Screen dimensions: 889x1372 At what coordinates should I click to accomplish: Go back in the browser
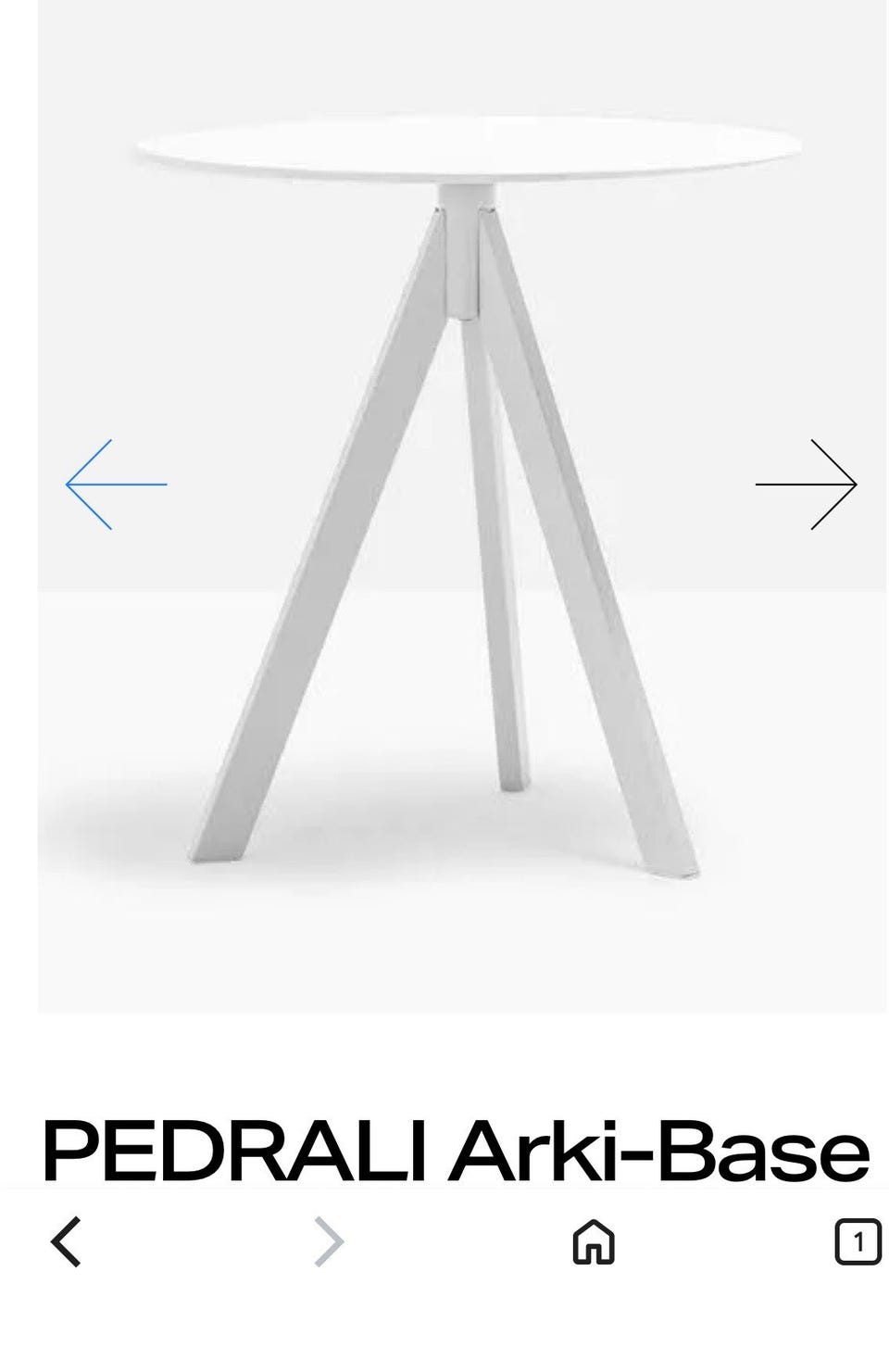(x=66, y=1242)
